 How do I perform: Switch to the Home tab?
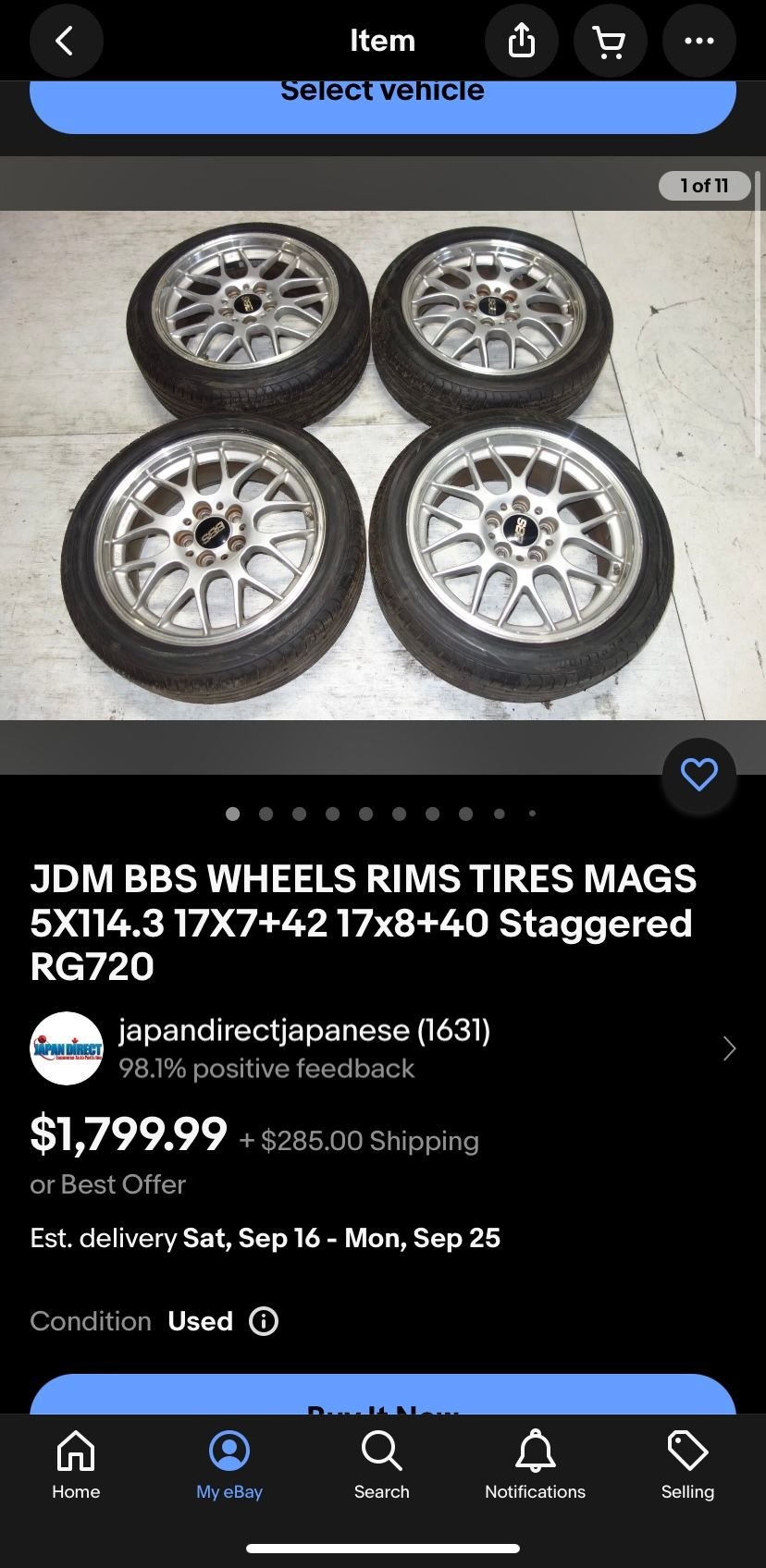point(76,1464)
